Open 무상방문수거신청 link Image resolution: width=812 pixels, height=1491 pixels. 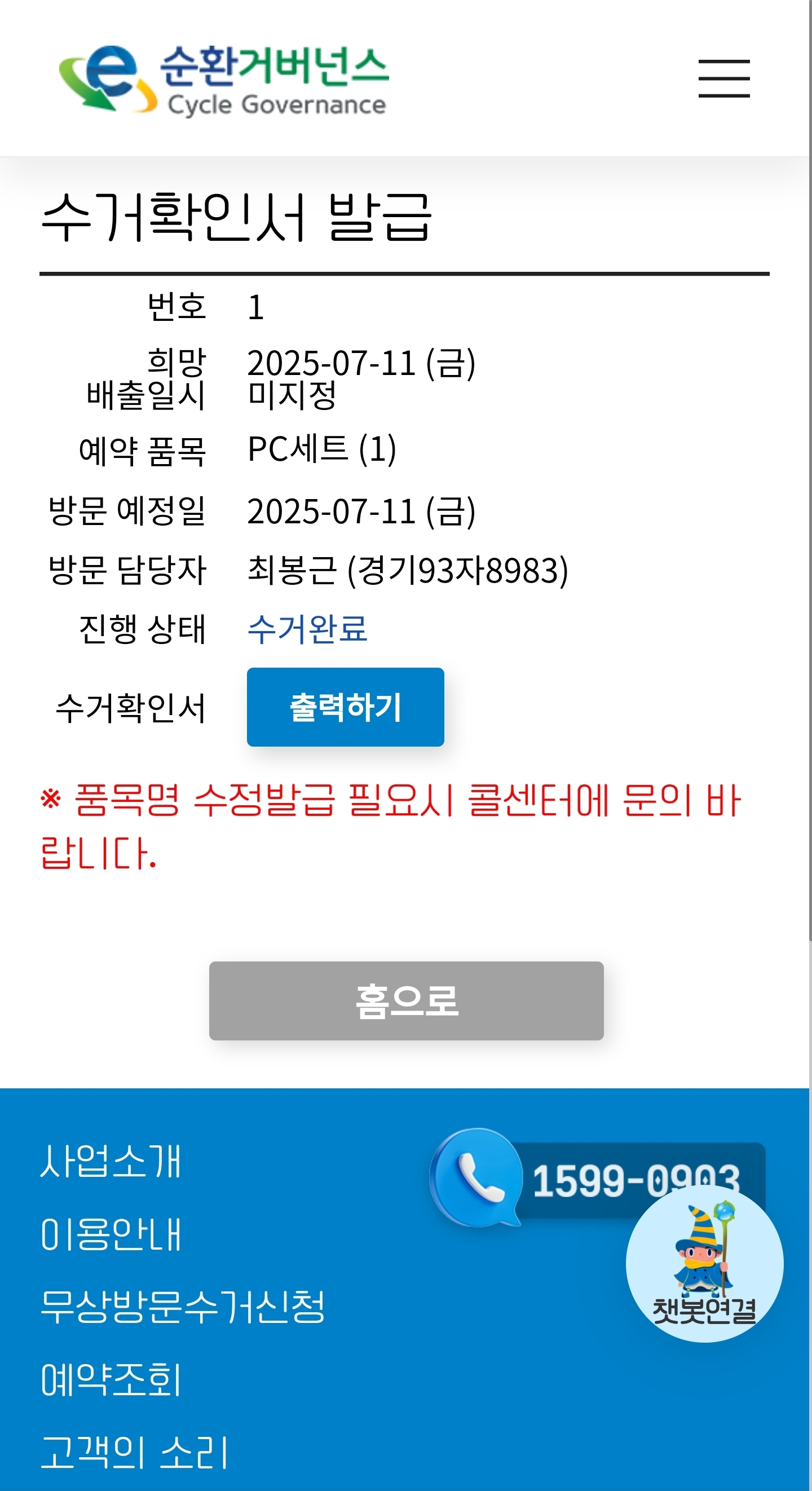pos(183,1307)
